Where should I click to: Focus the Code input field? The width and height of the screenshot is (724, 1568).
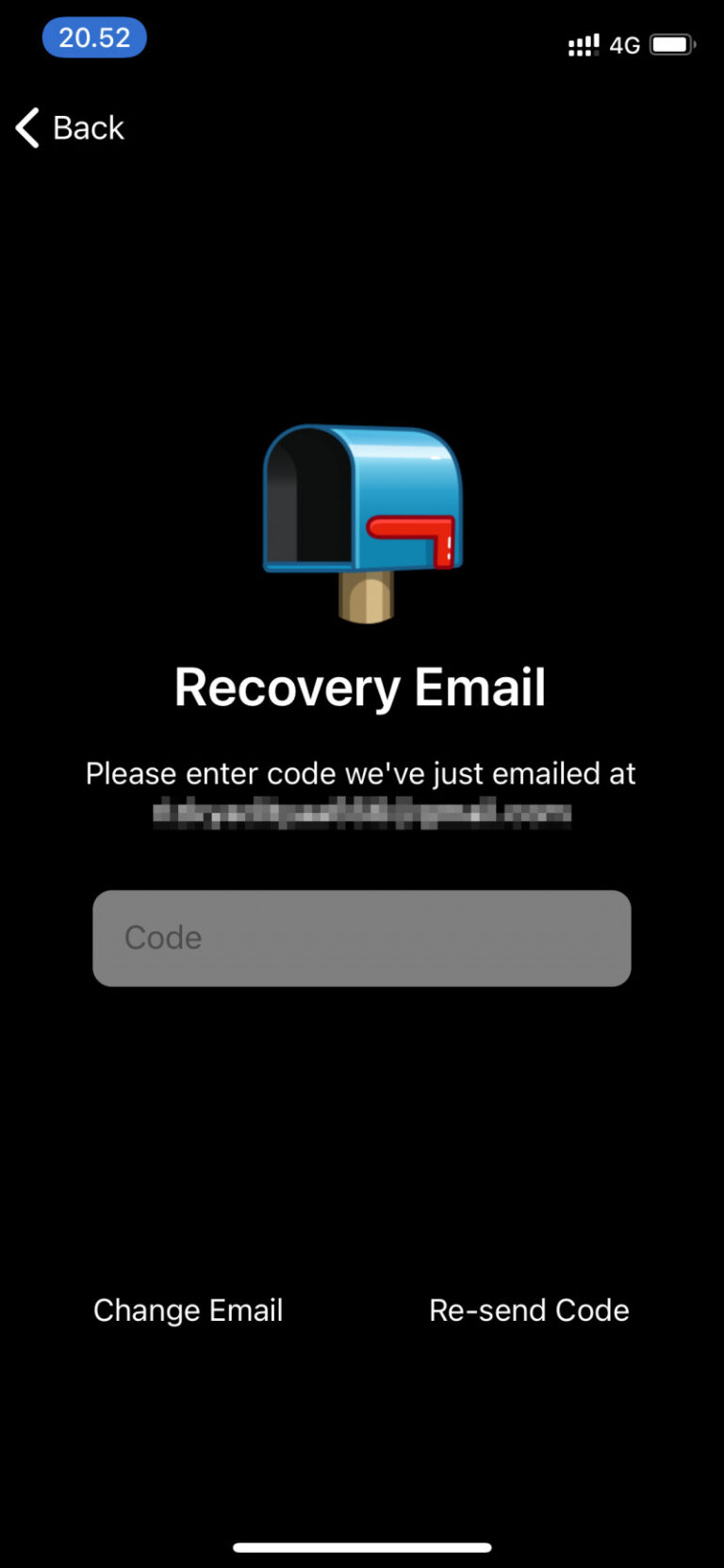click(361, 938)
